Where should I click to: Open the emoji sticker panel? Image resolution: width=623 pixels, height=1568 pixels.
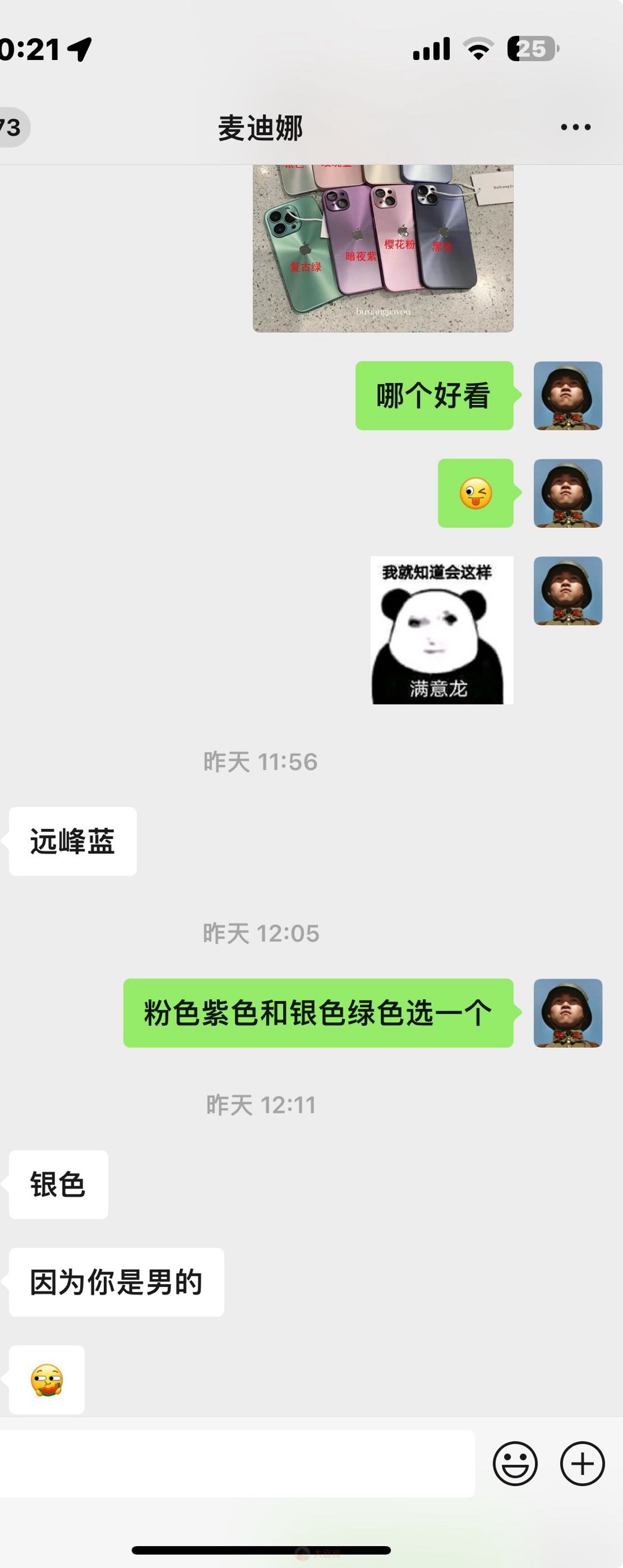515,1464
